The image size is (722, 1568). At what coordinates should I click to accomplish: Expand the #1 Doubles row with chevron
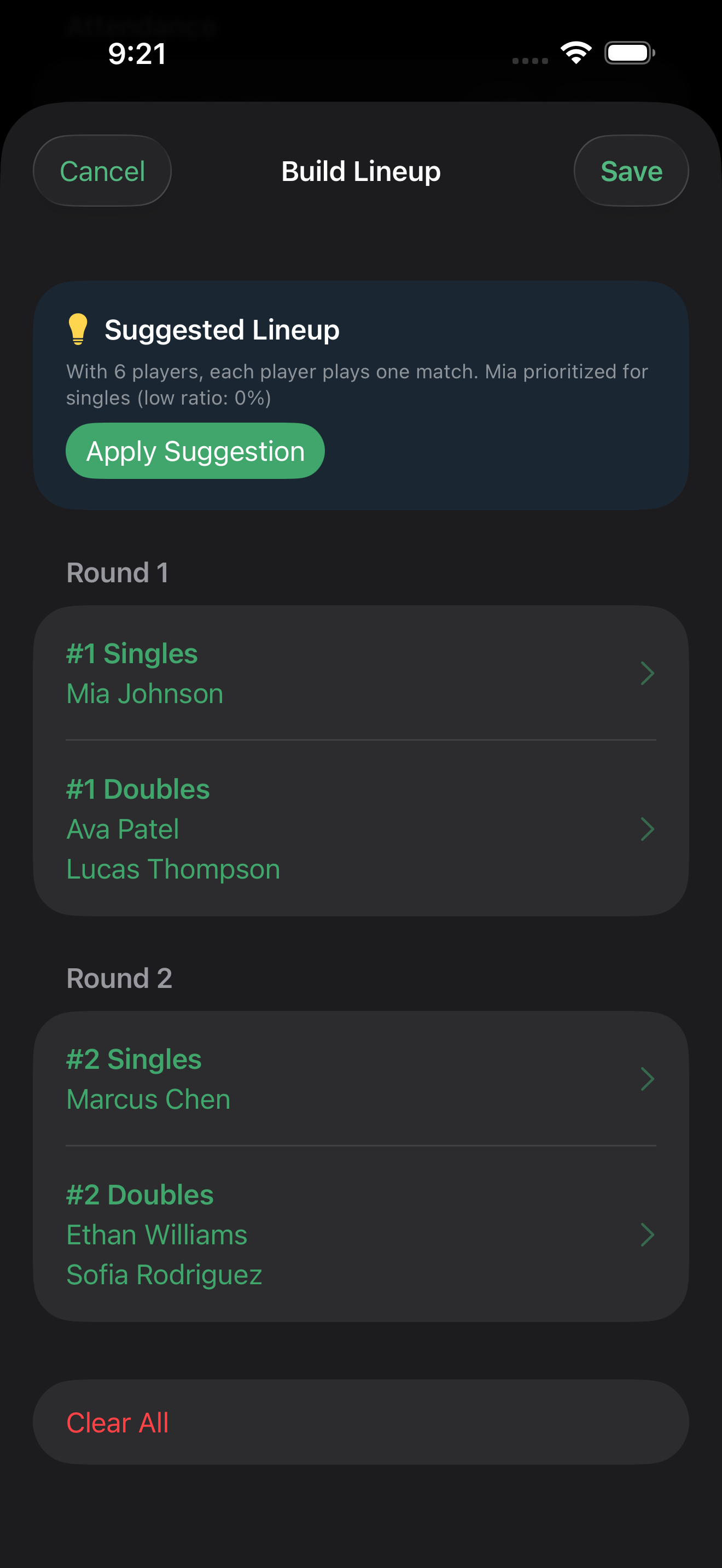pyautogui.click(x=648, y=828)
